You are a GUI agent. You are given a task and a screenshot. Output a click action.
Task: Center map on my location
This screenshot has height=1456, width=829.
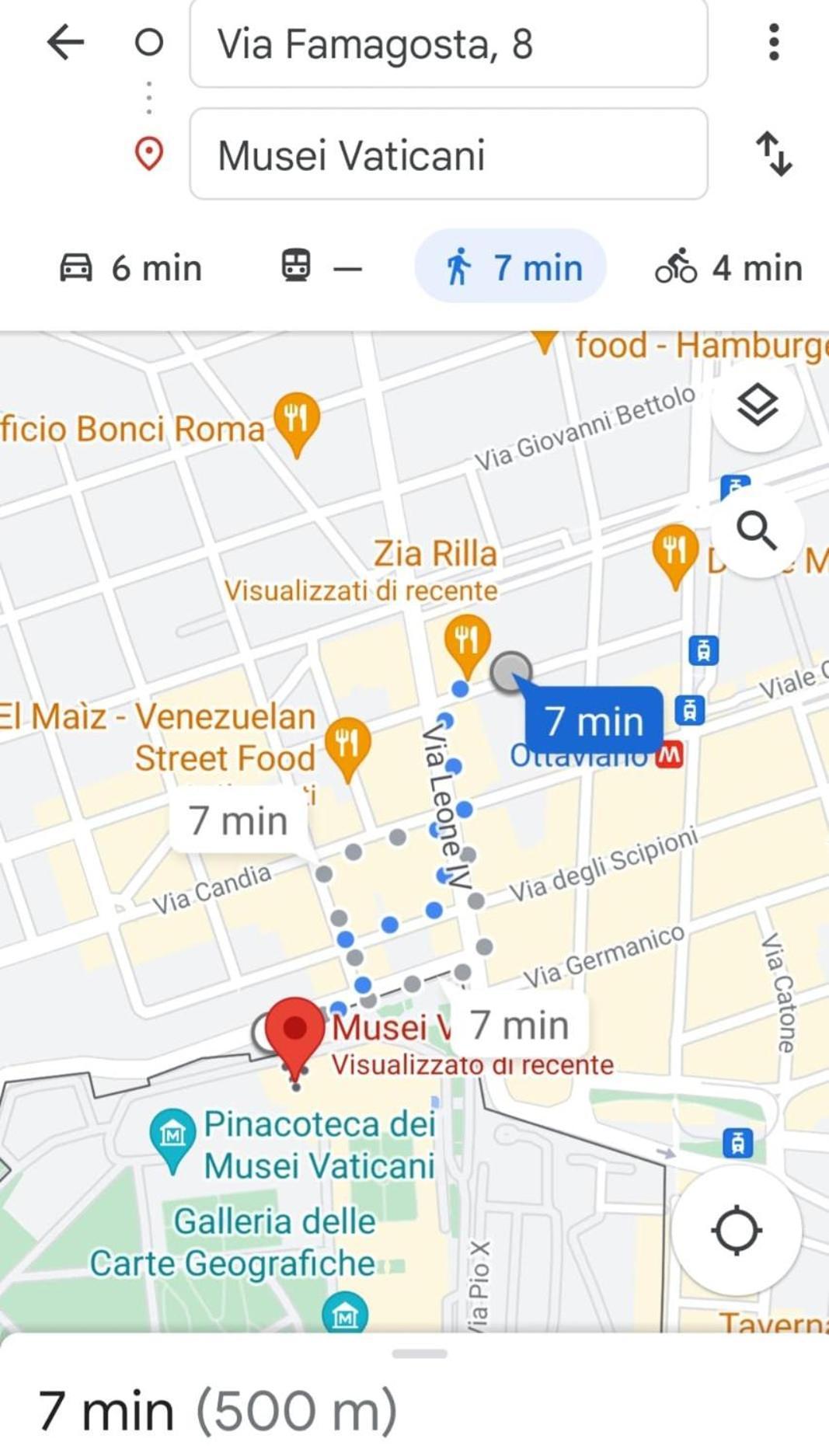[x=736, y=1231]
